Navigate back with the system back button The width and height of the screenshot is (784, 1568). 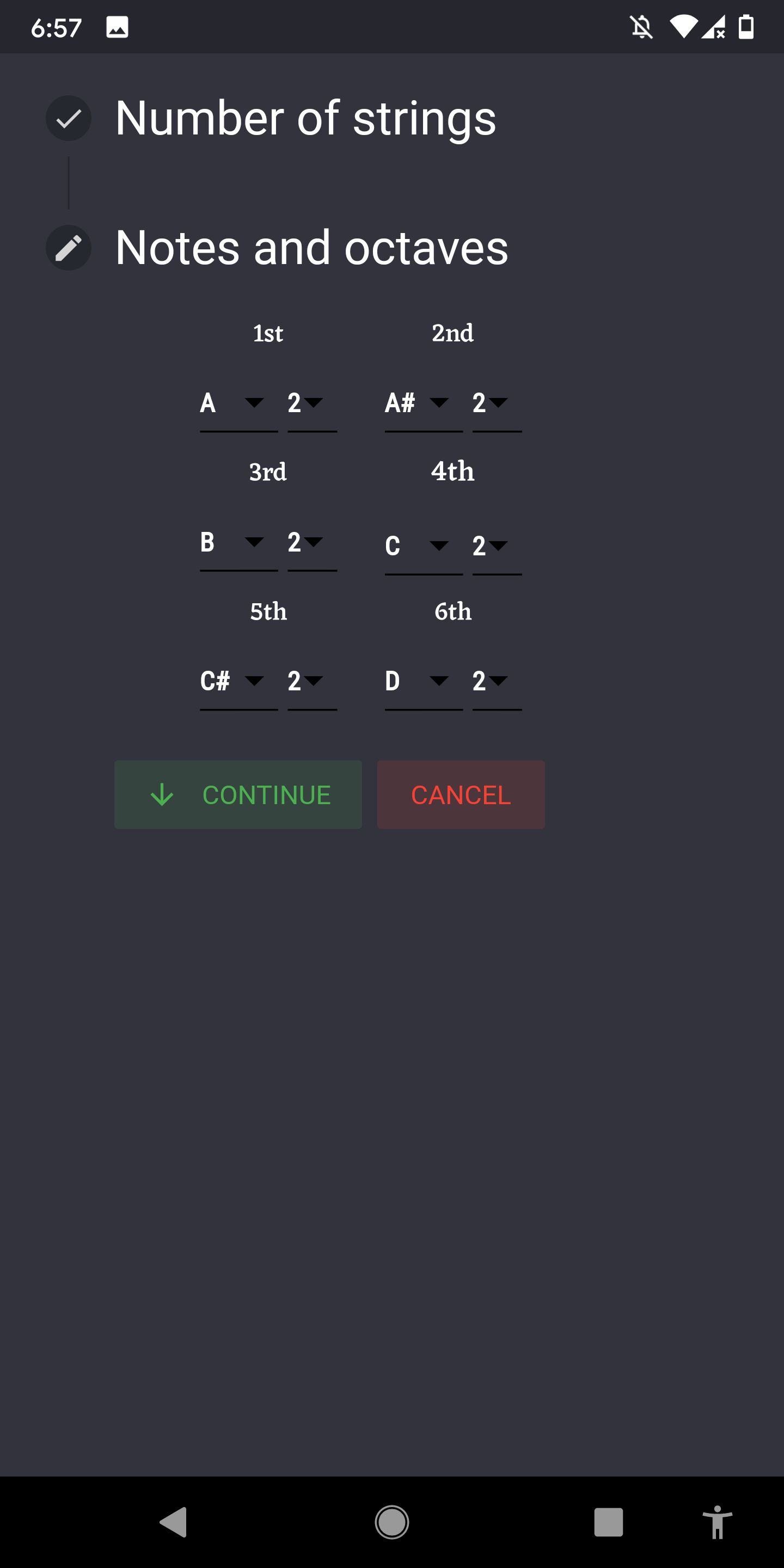pyautogui.click(x=174, y=1522)
